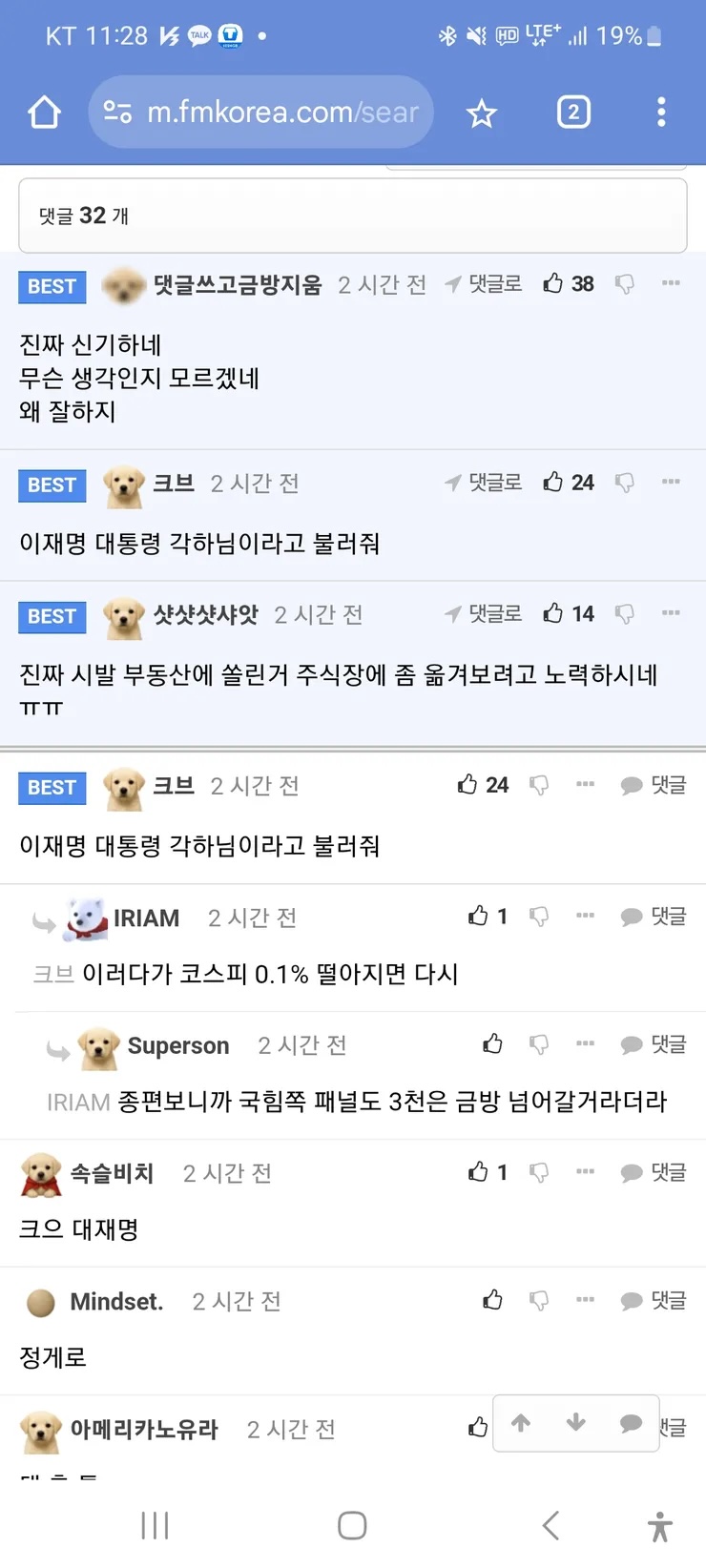Jump to 샷샷샷샤앗's comment via 댓글로

(x=484, y=613)
